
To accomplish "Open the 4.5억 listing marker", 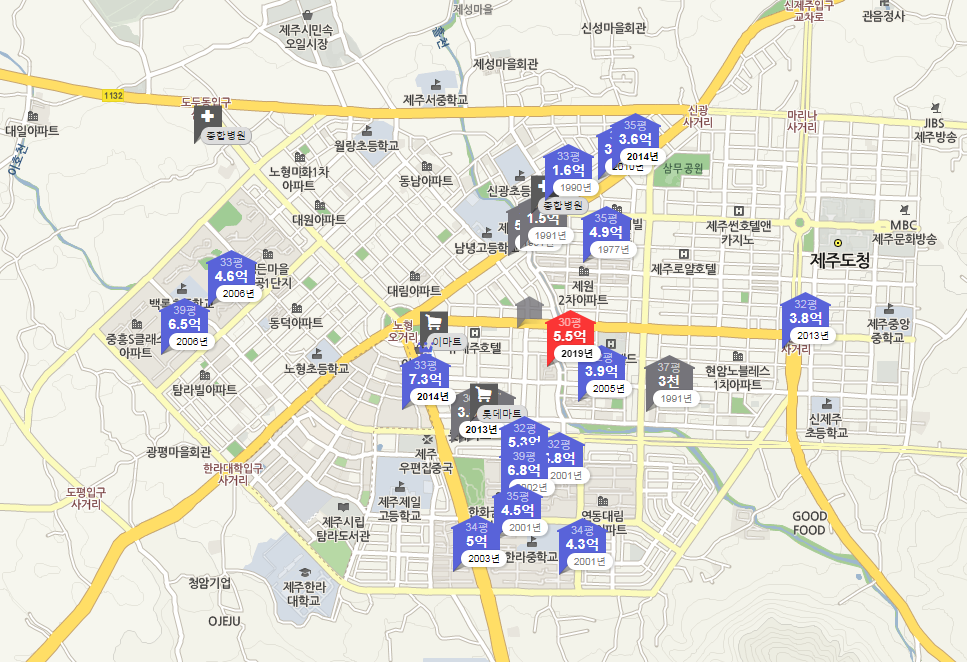I will click(x=519, y=510).
